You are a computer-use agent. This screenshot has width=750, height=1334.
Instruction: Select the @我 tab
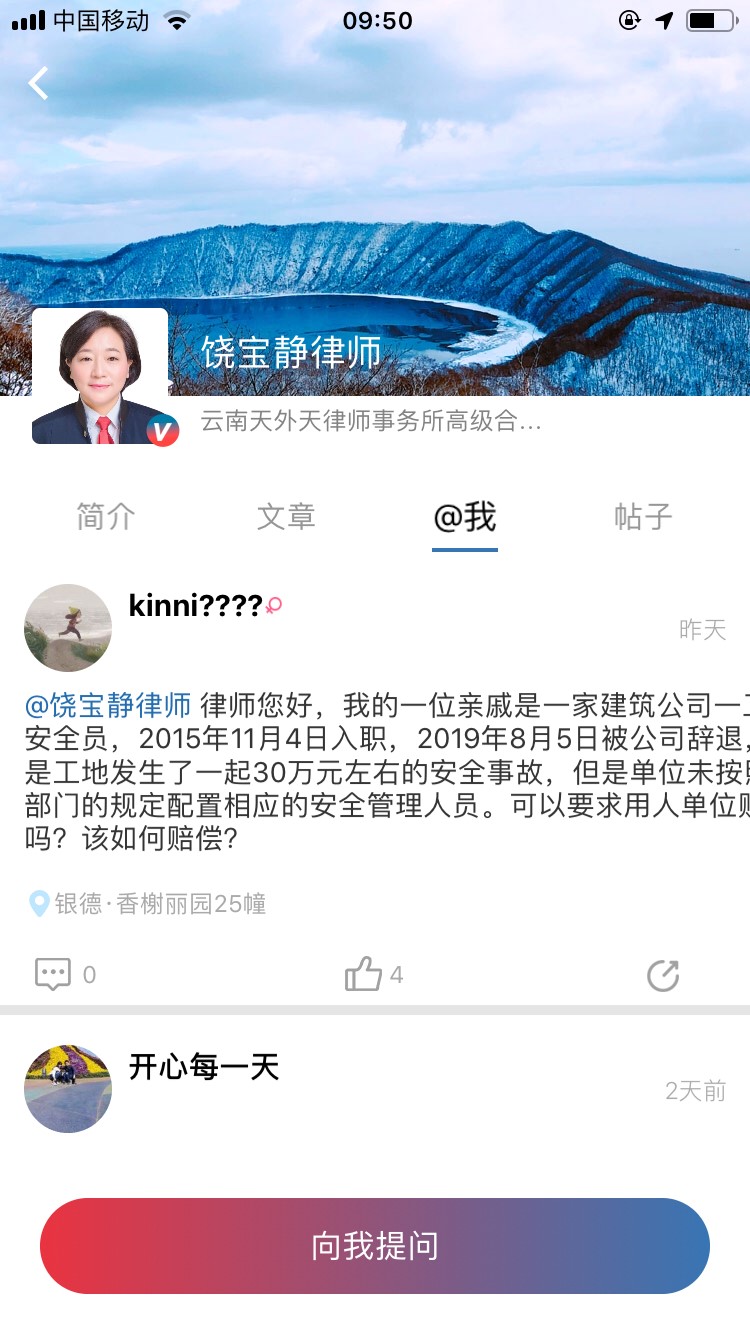pos(465,517)
